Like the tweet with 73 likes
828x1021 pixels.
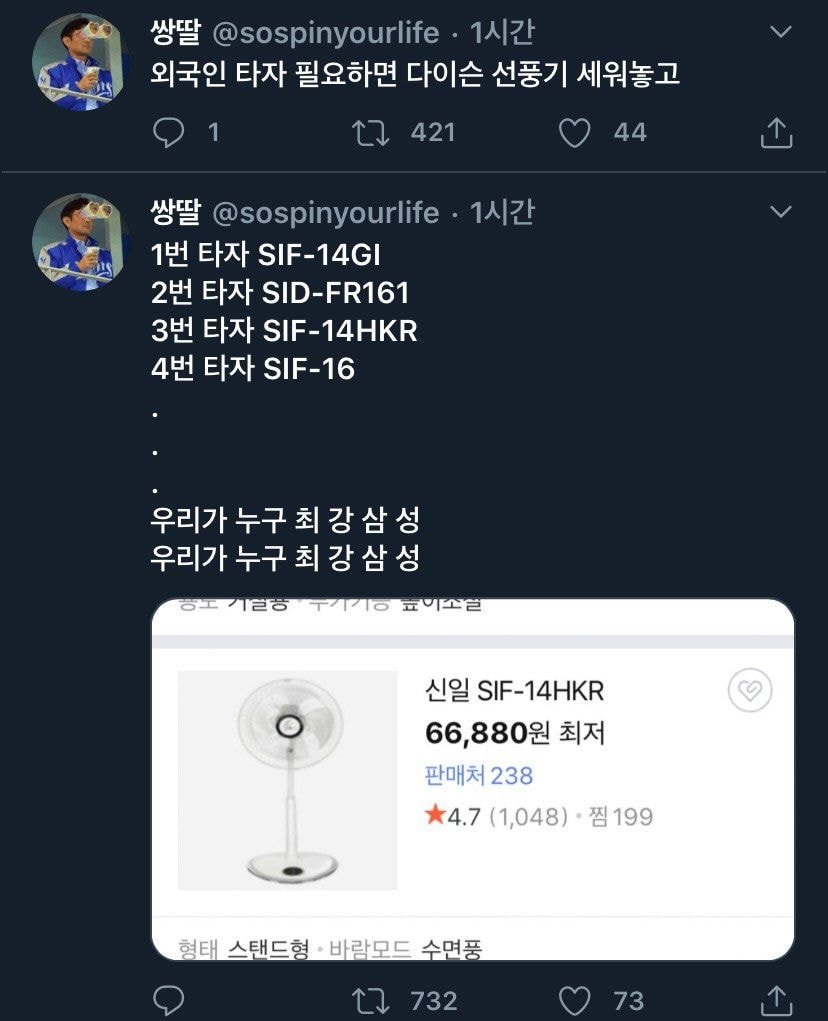point(574,1000)
